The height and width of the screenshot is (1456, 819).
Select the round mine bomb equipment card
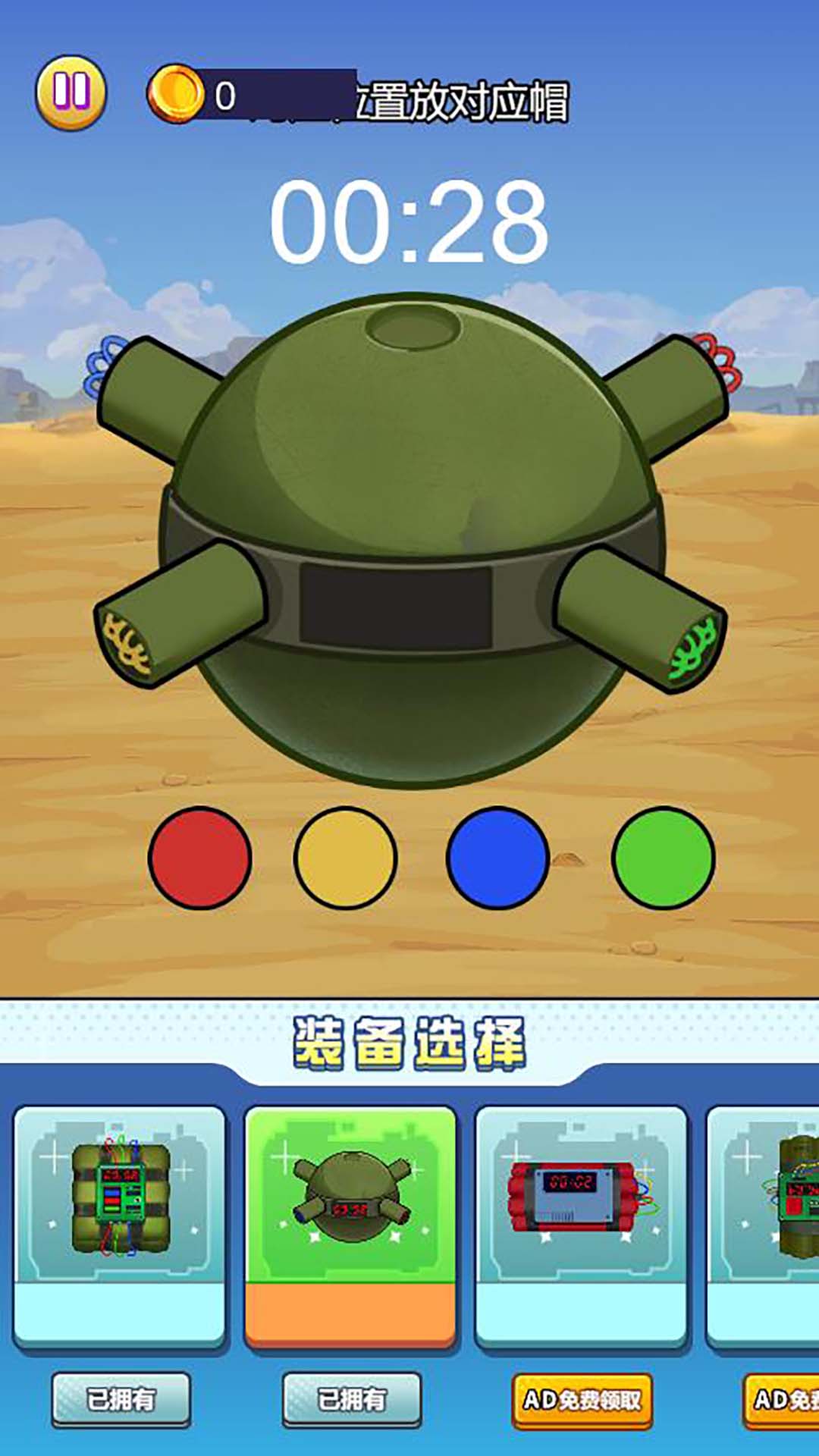pyautogui.click(x=350, y=1225)
